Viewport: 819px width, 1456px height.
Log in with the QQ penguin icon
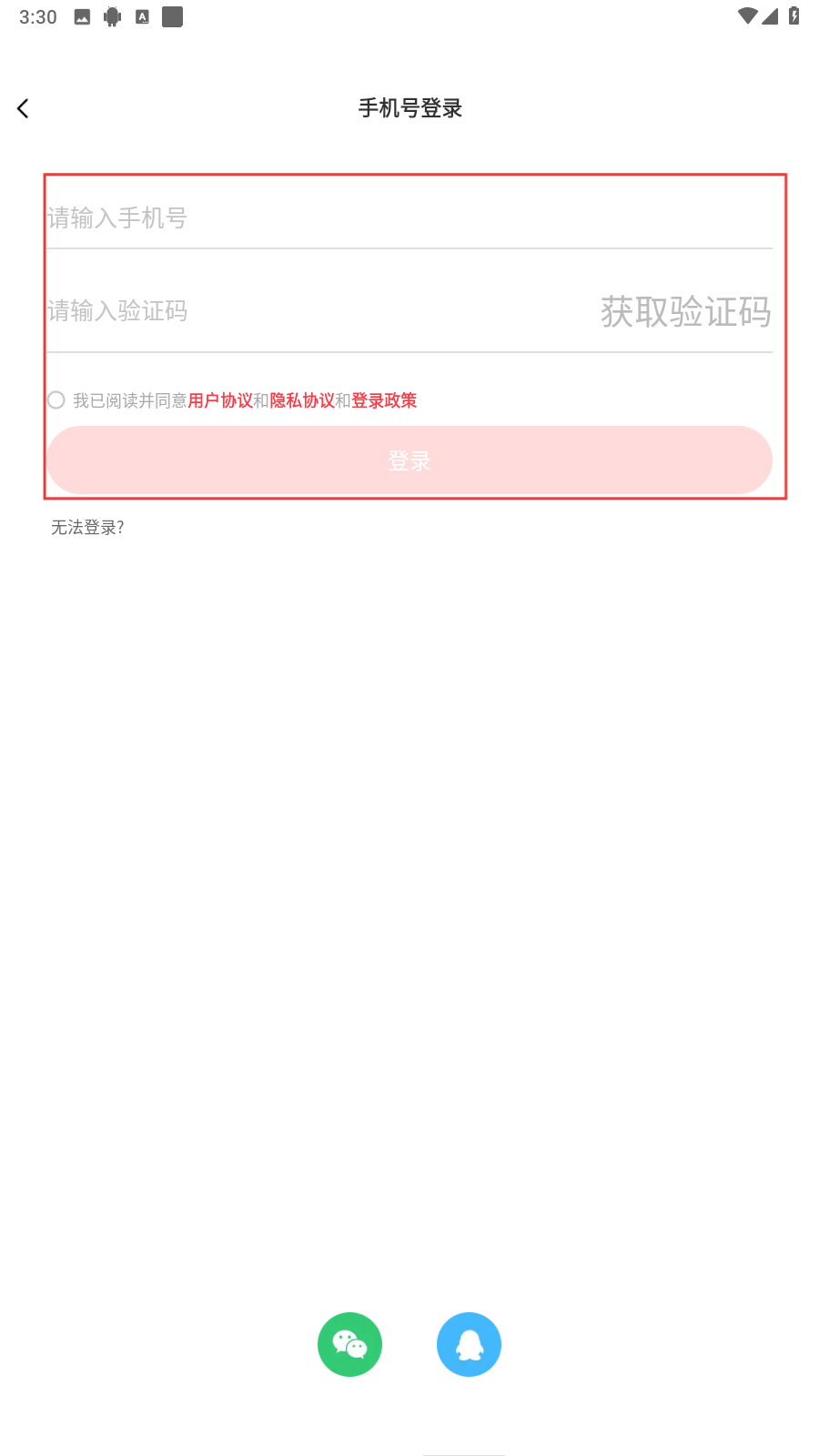point(469,1344)
